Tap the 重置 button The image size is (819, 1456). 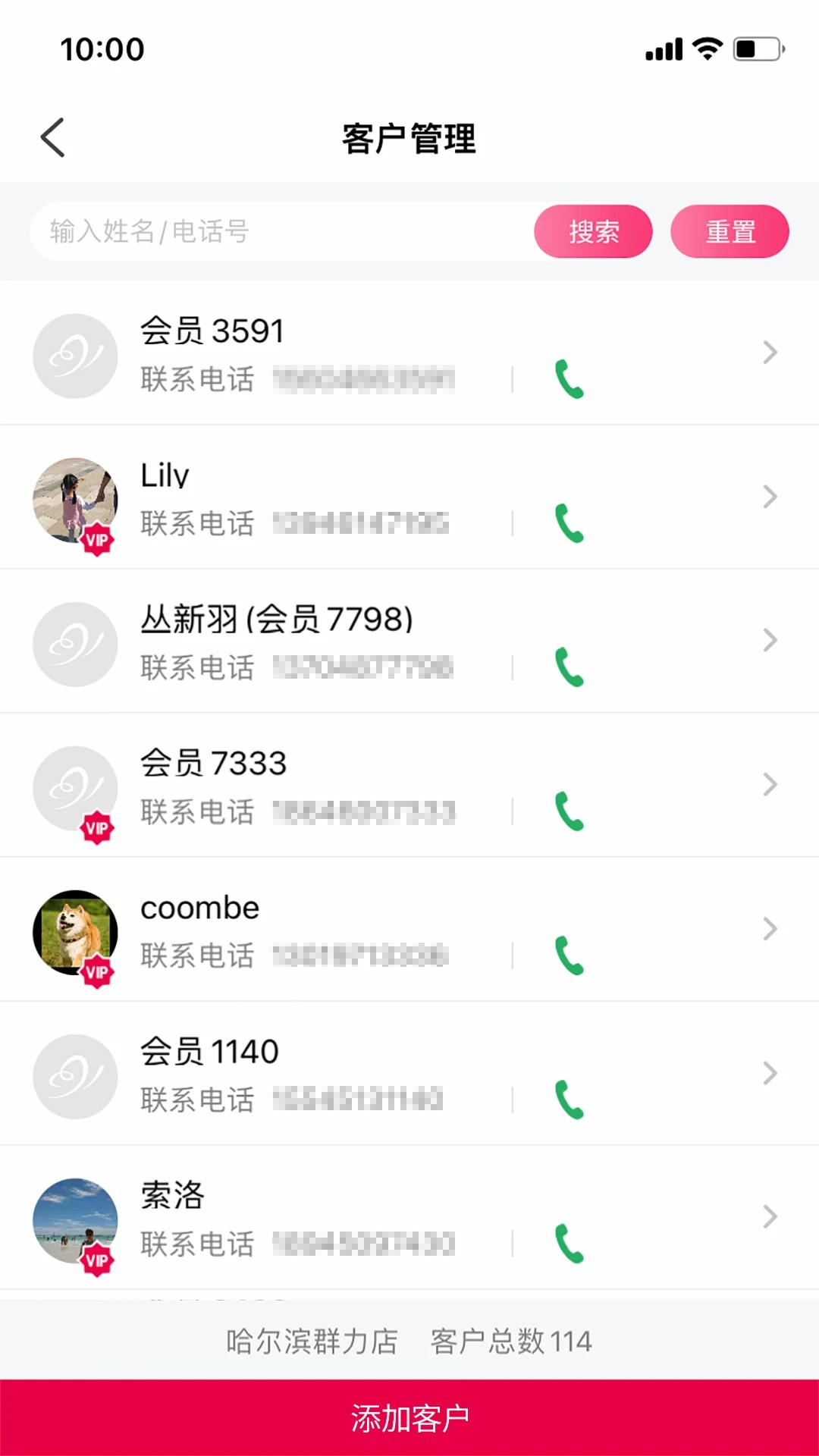point(730,231)
